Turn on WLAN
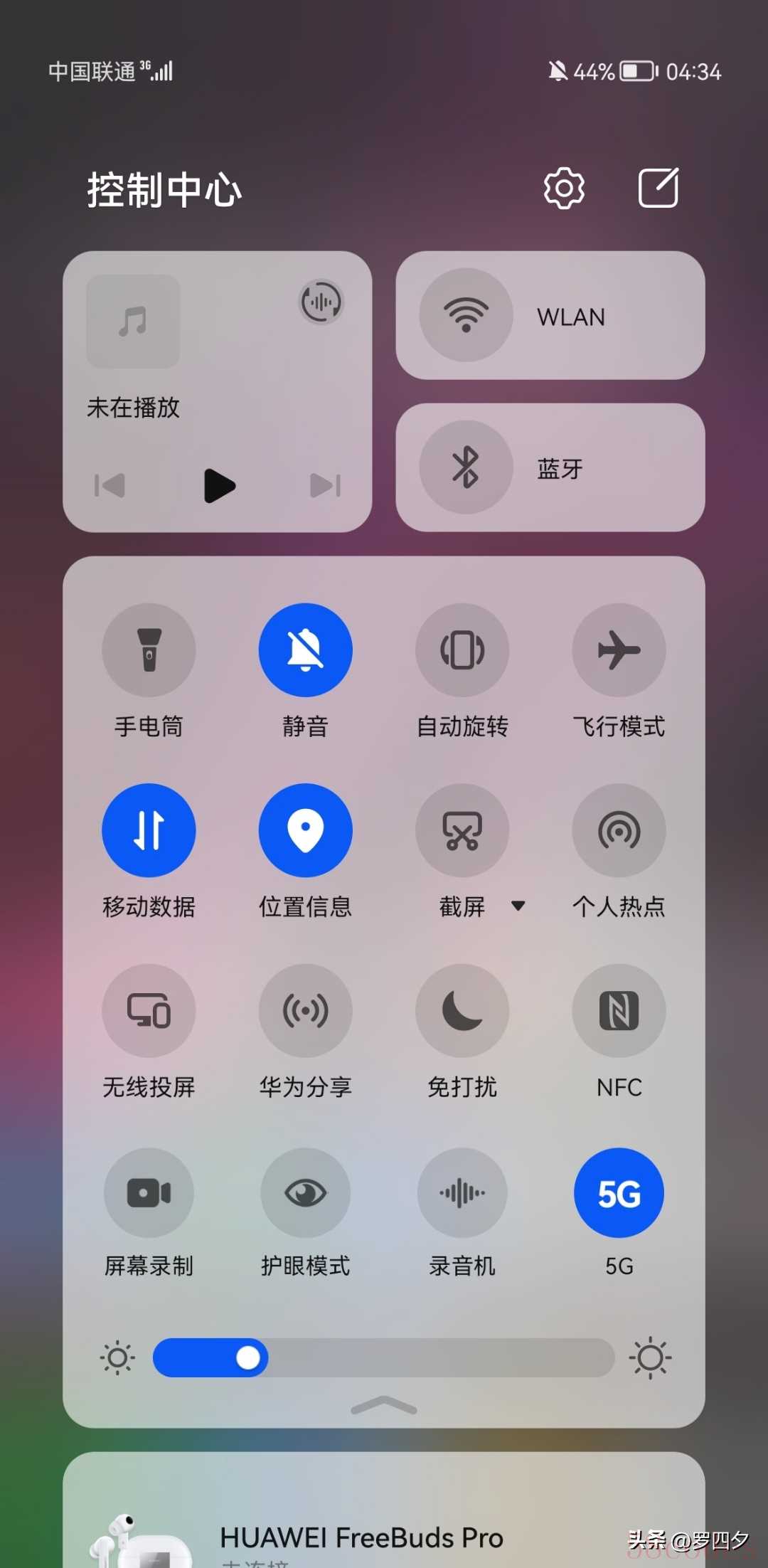The image size is (768, 1568). point(466,315)
